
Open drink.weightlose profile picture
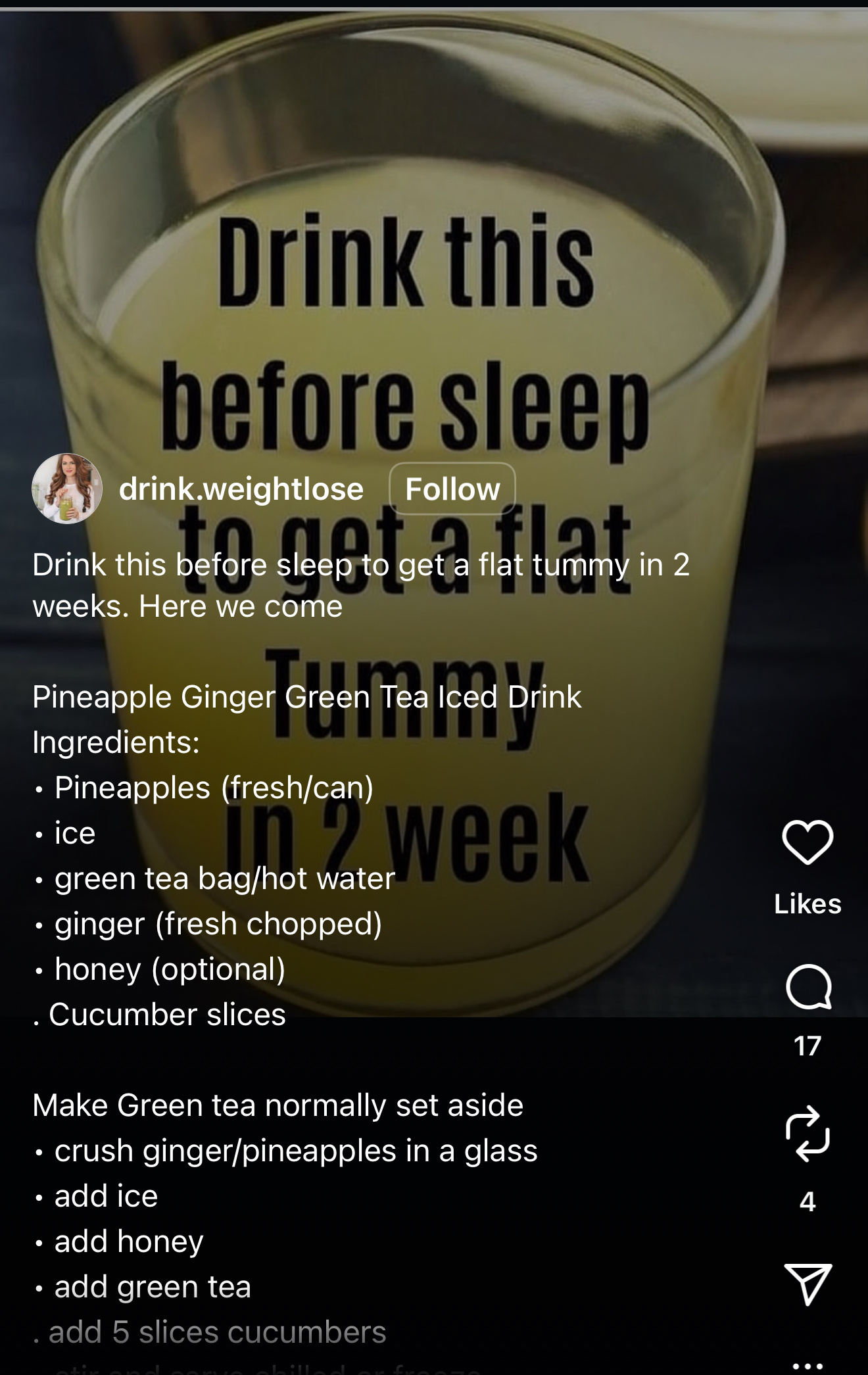67,489
